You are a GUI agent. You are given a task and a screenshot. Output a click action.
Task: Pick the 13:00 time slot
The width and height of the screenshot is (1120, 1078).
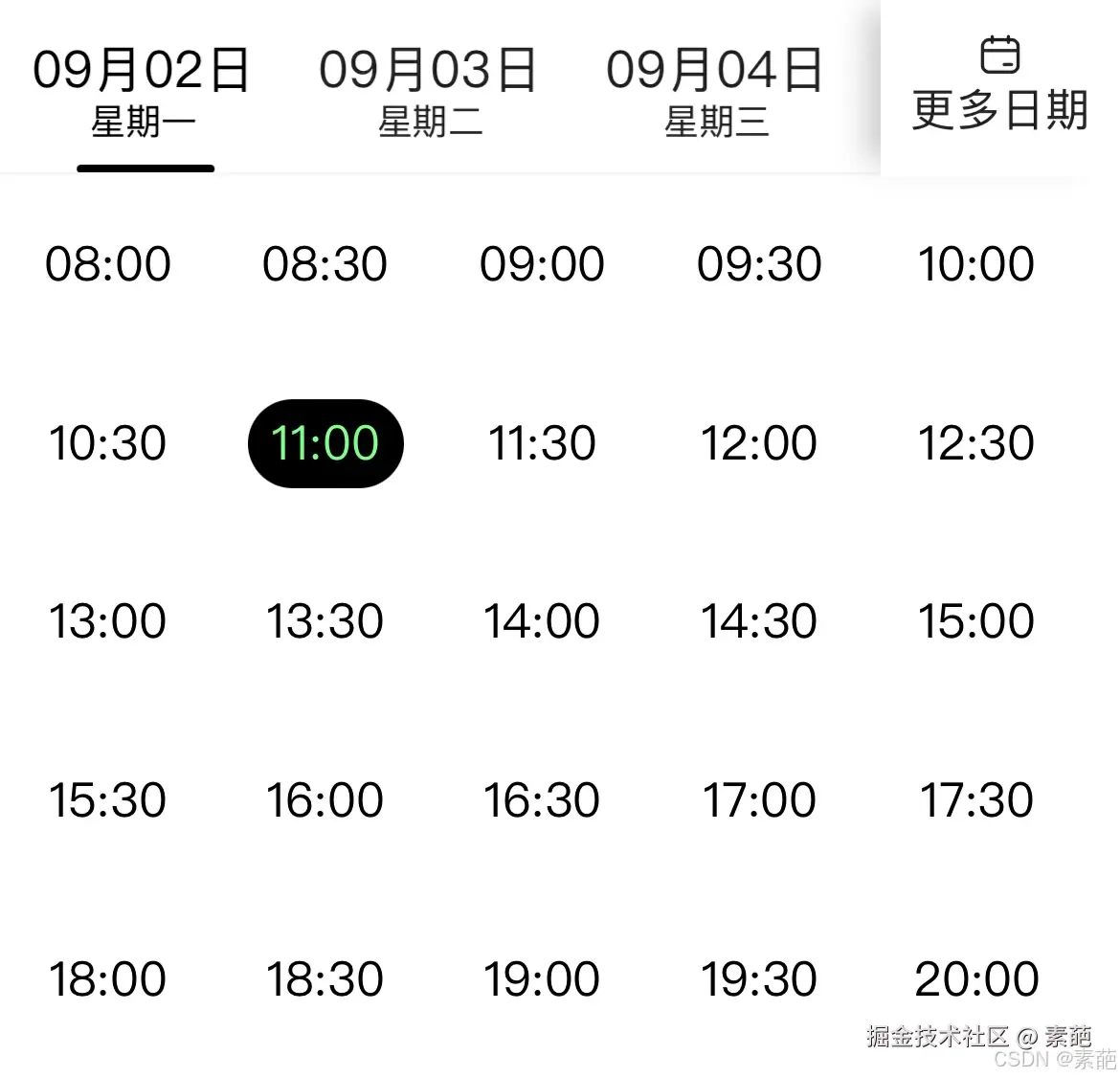point(108,621)
